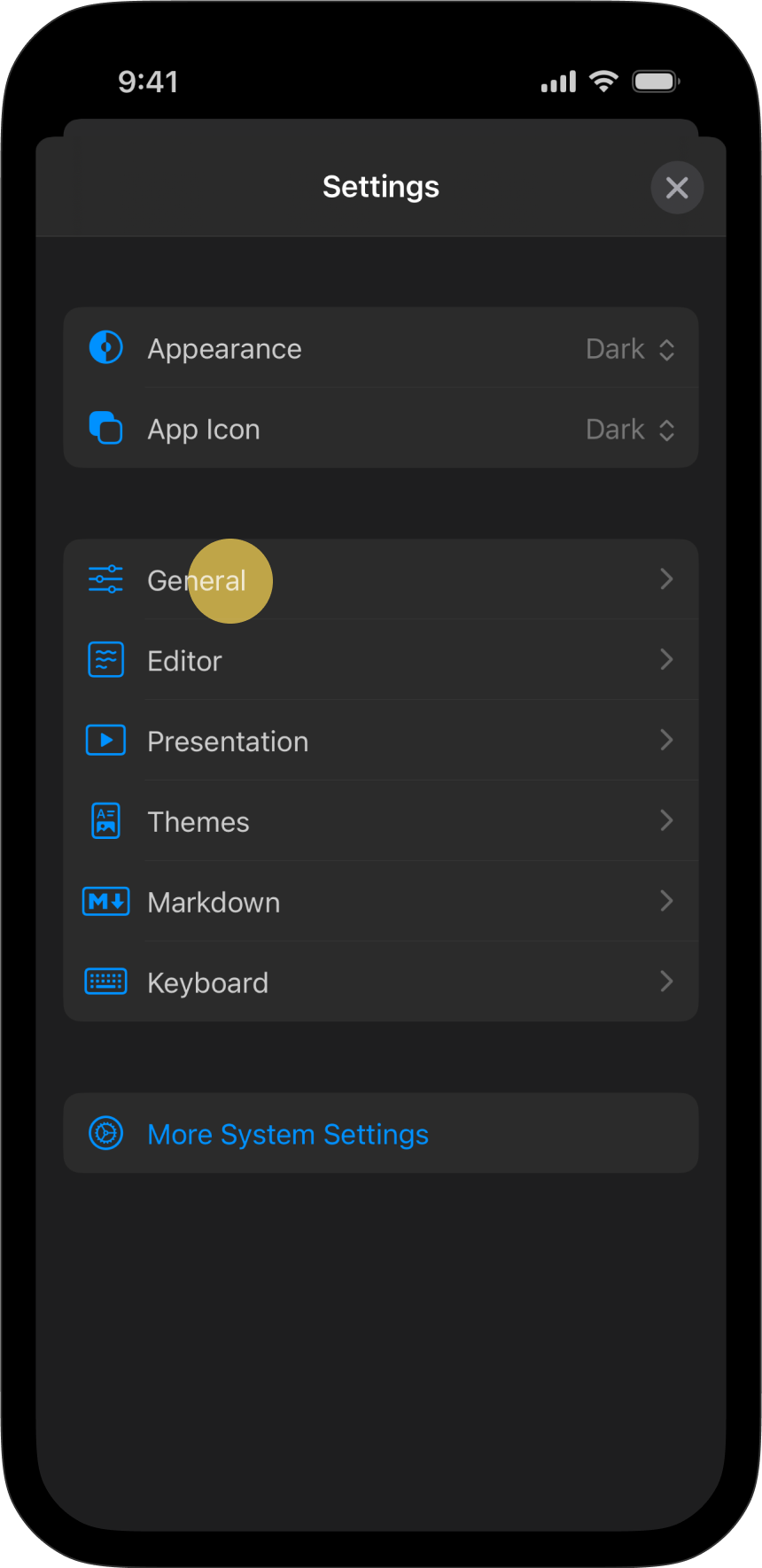Image resolution: width=762 pixels, height=1568 pixels.
Task: Tap More System Settings link
Action: [x=288, y=1134]
